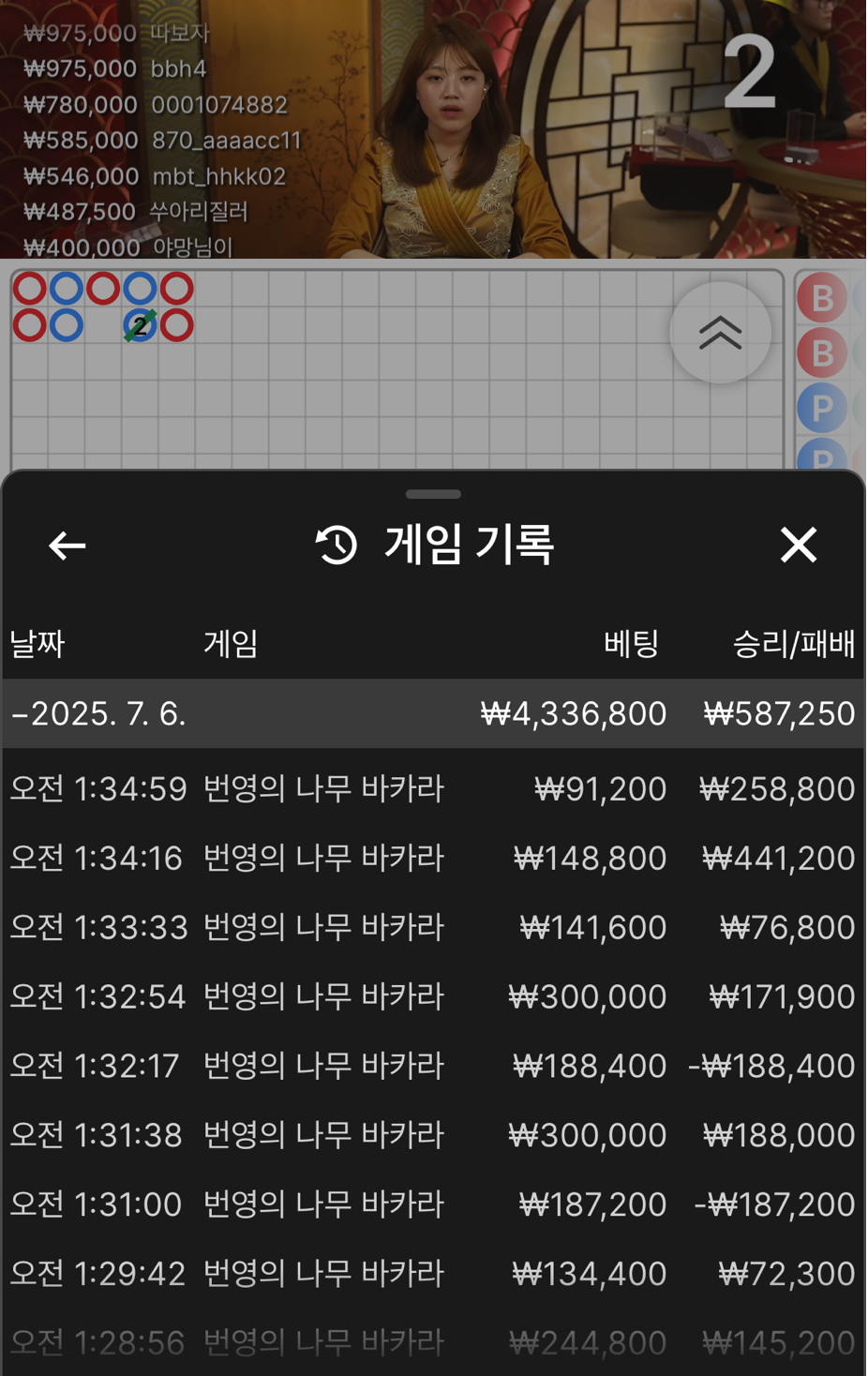Open the 오전 1:34:59 game record
The height and width of the screenshot is (1376, 868).
(x=432, y=788)
